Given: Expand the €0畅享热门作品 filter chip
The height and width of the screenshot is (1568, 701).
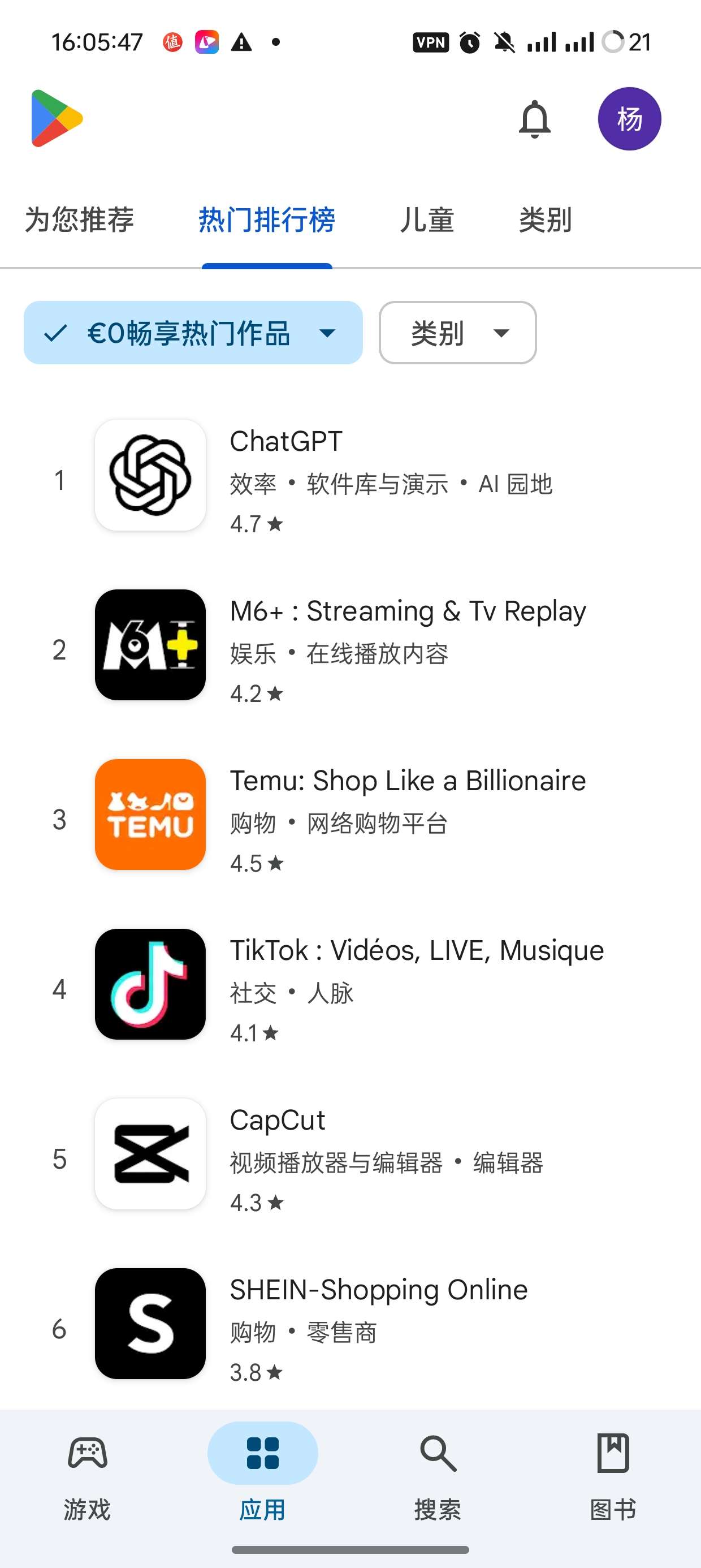Looking at the screenshot, I should tap(193, 333).
